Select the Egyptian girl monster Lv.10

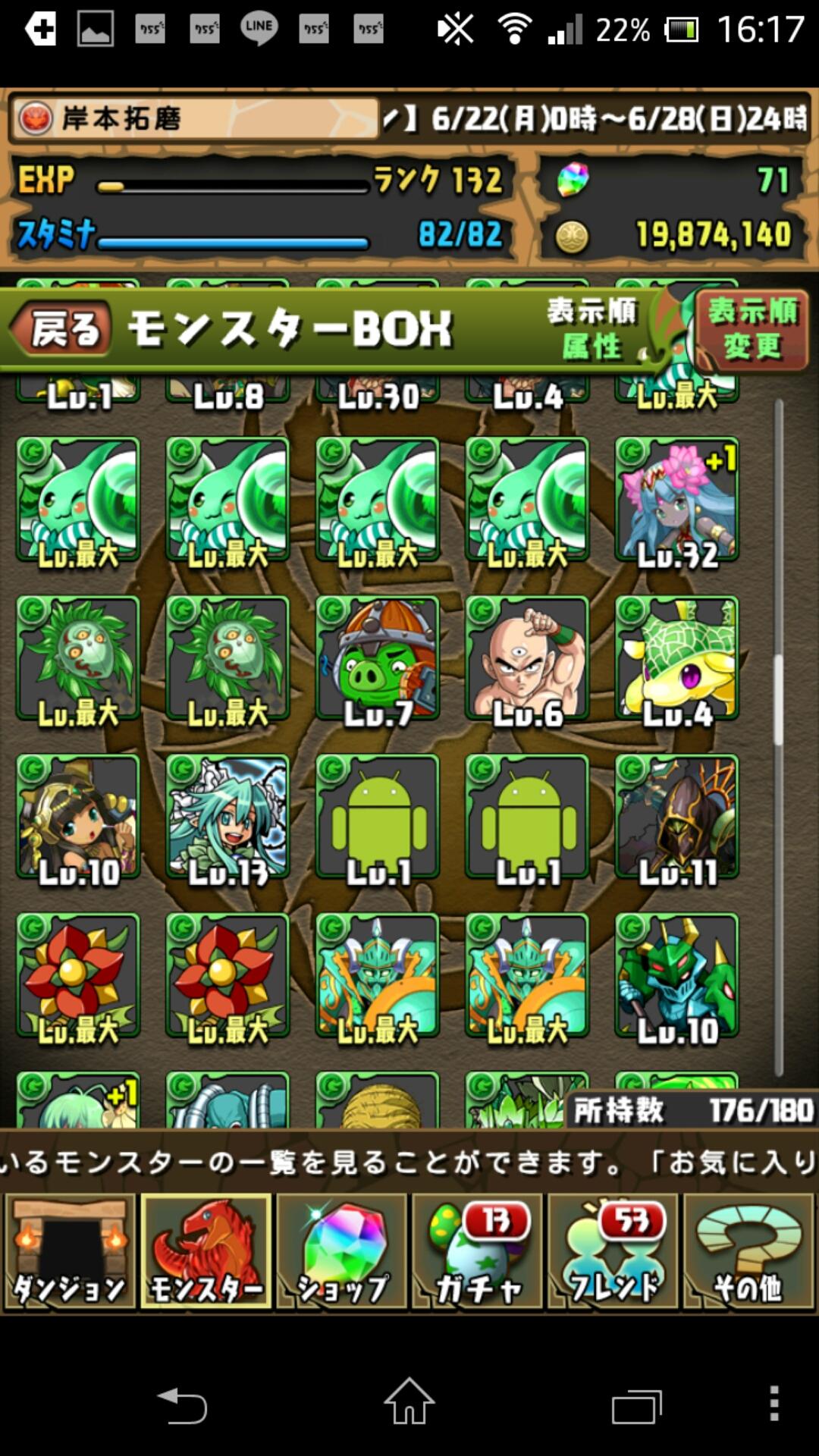coord(78,817)
